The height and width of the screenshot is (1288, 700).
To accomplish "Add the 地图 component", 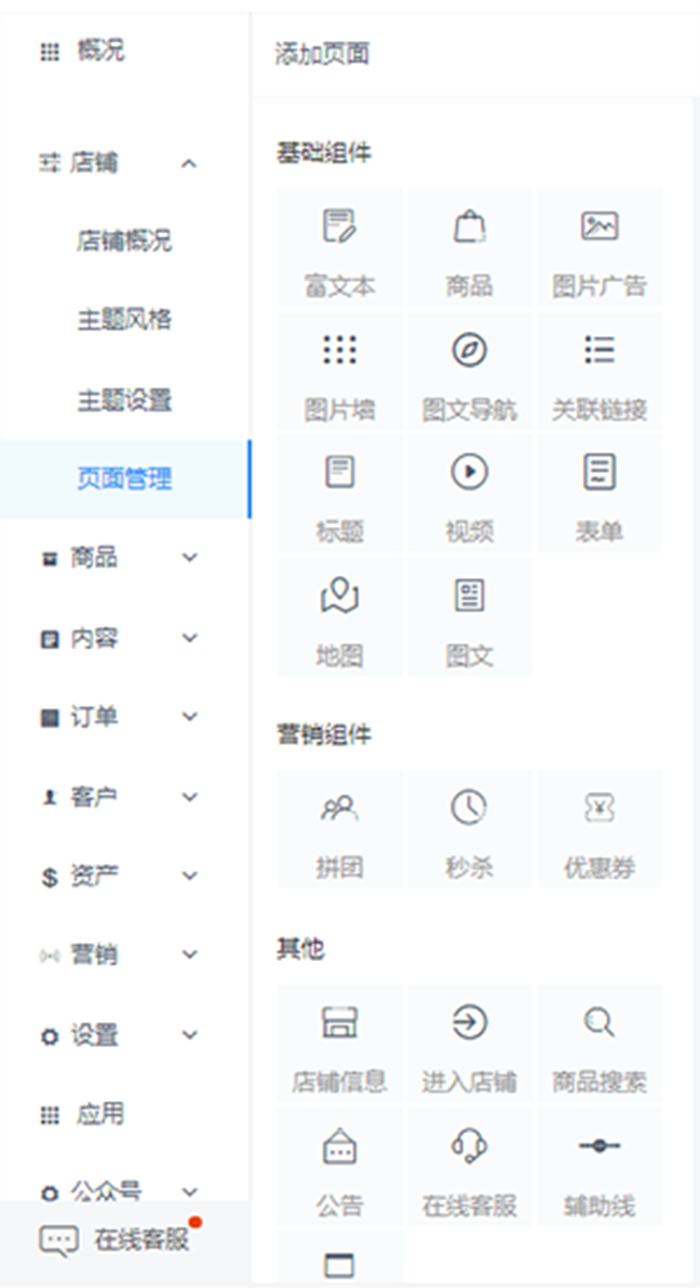I will click(x=340, y=617).
